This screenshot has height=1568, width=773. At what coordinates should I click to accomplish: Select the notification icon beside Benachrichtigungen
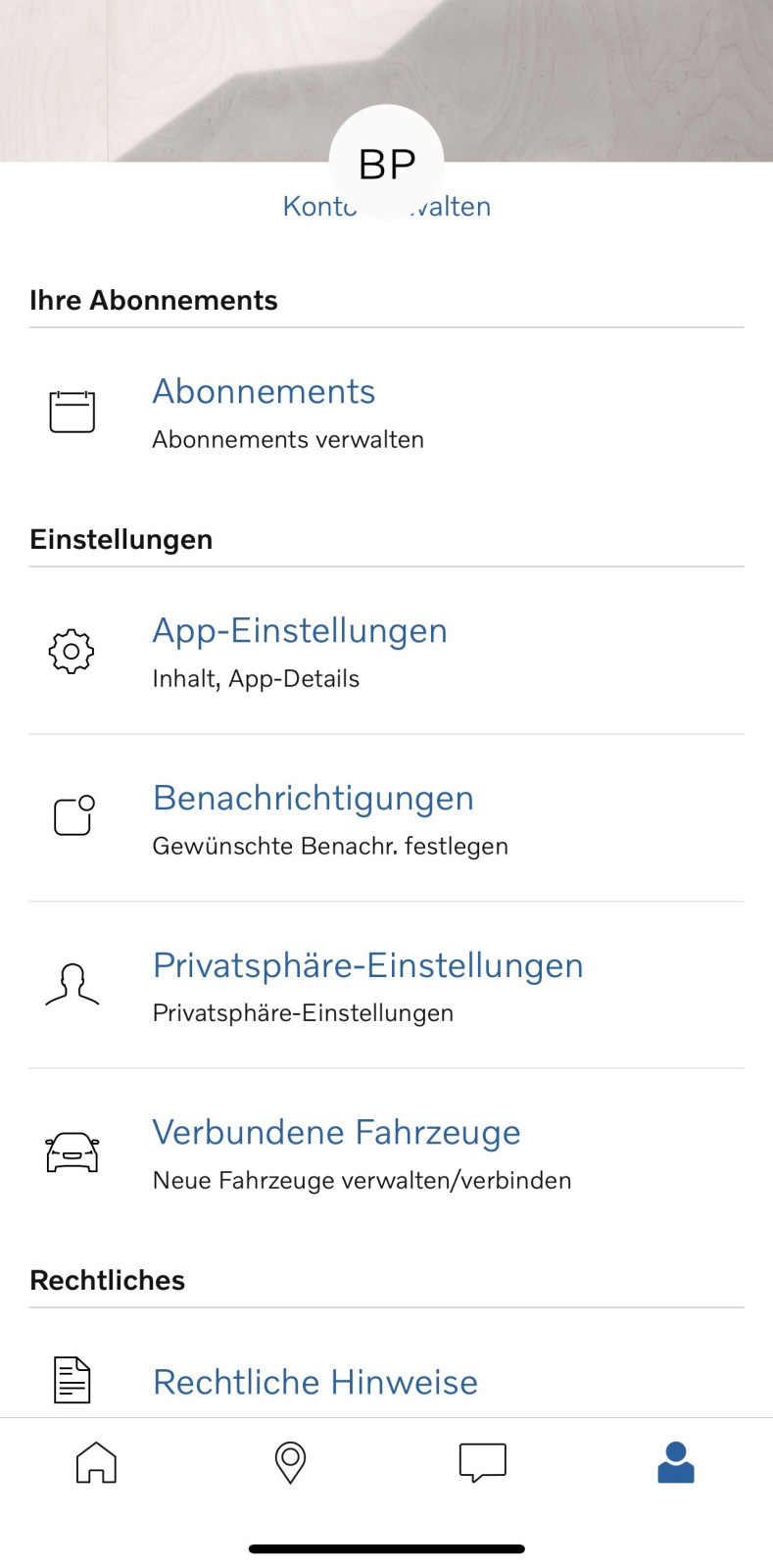click(x=71, y=817)
